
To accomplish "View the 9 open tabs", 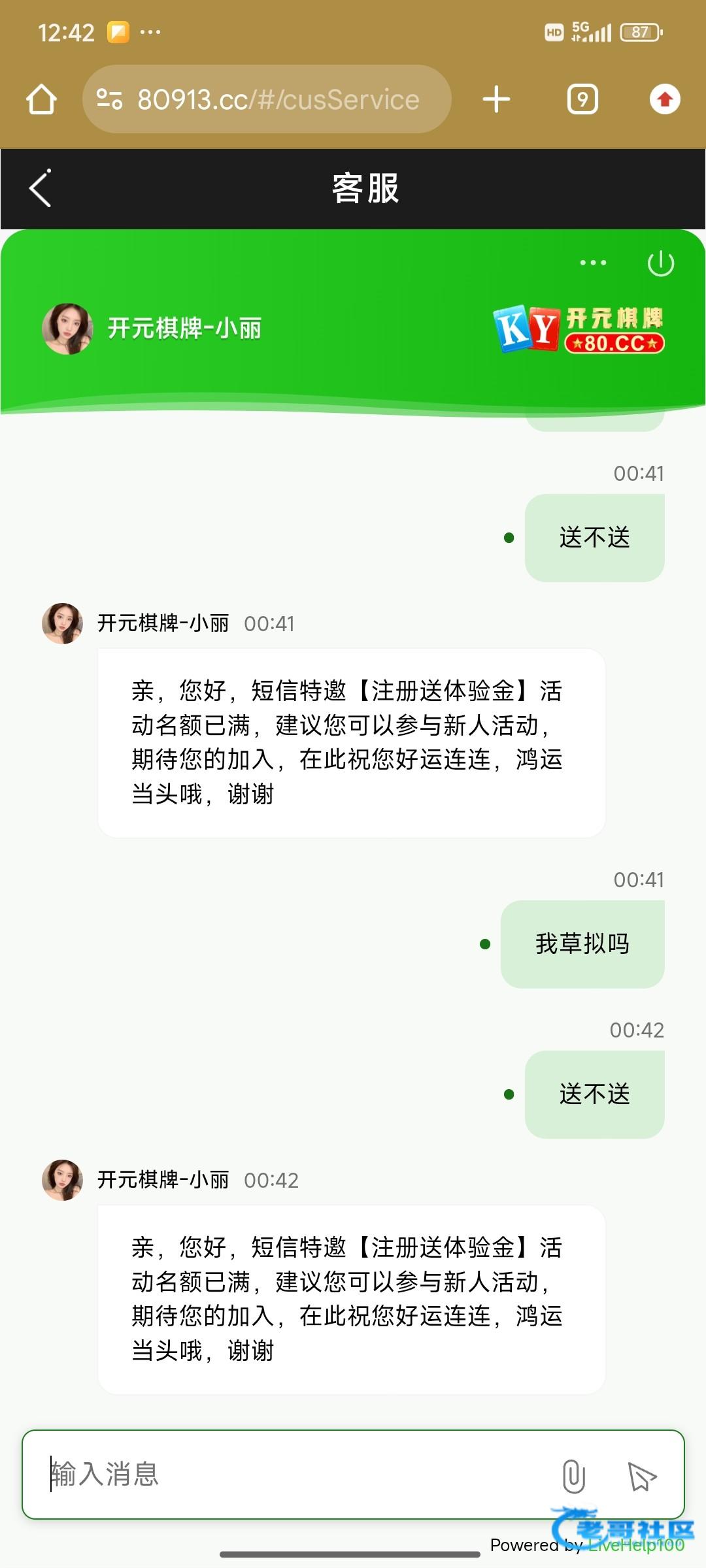I will (x=582, y=100).
